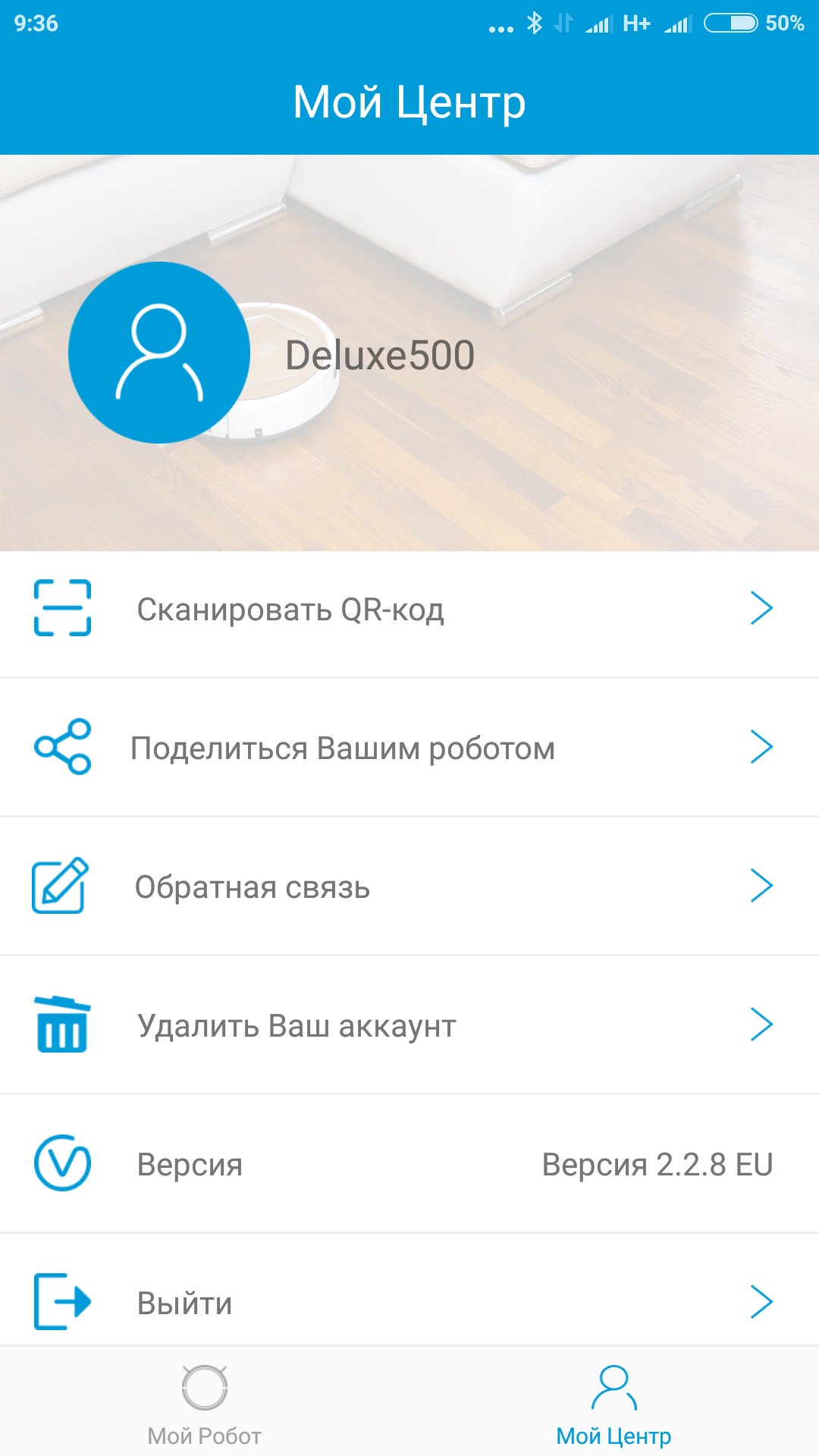Select the Мой Центр tab
The image size is (819, 1456).
[614, 1404]
